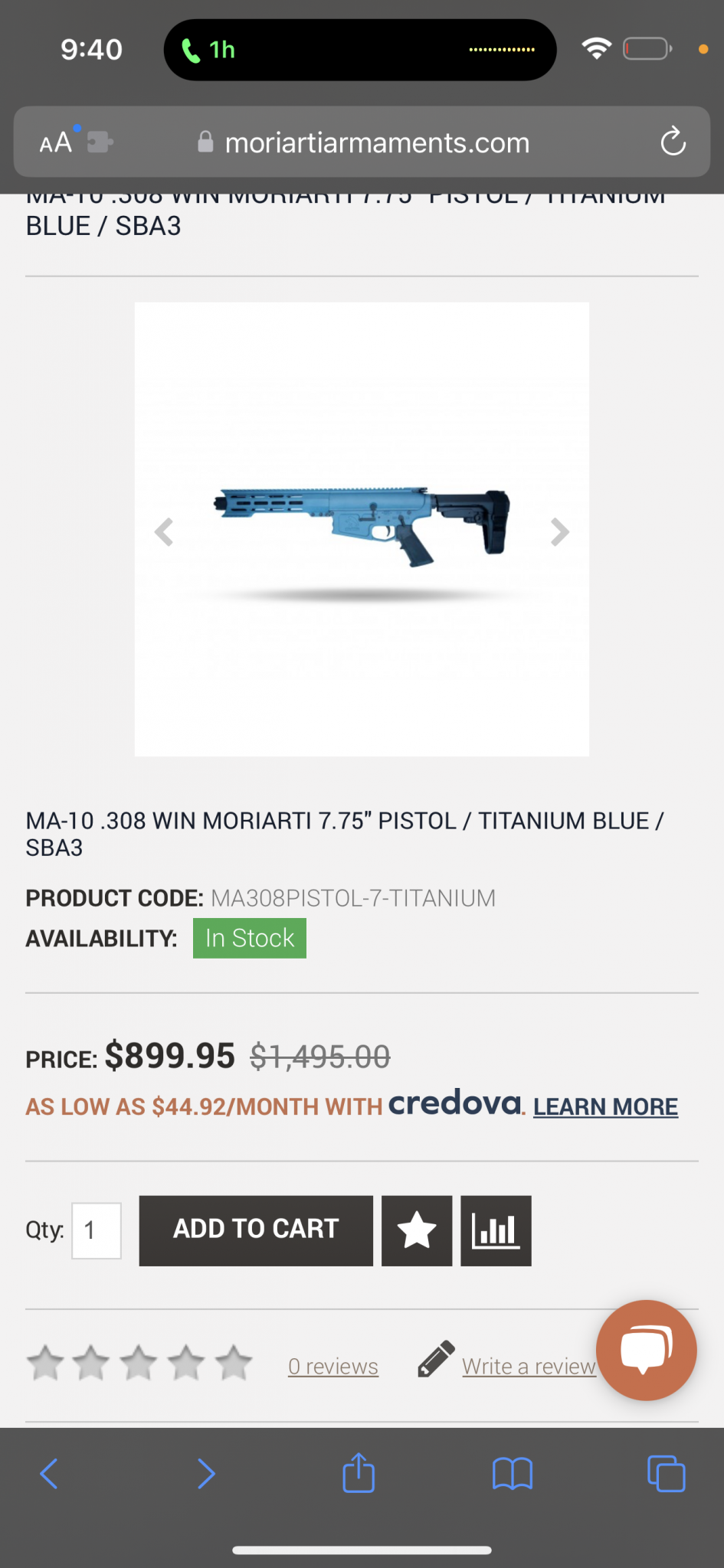Open the product image
724x1568 pixels.
coord(362,529)
